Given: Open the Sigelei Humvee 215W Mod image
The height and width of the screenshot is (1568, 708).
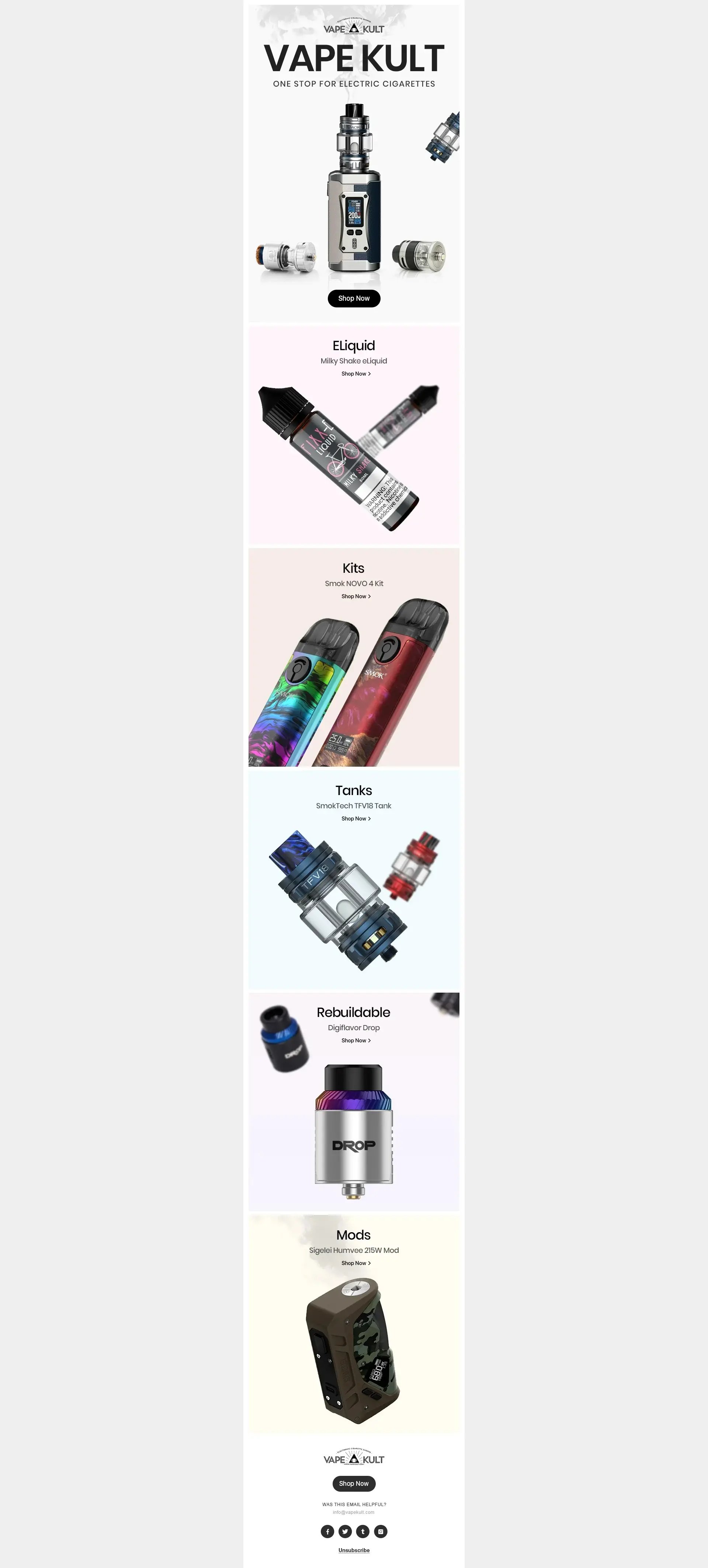Looking at the screenshot, I should pyautogui.click(x=353, y=1351).
